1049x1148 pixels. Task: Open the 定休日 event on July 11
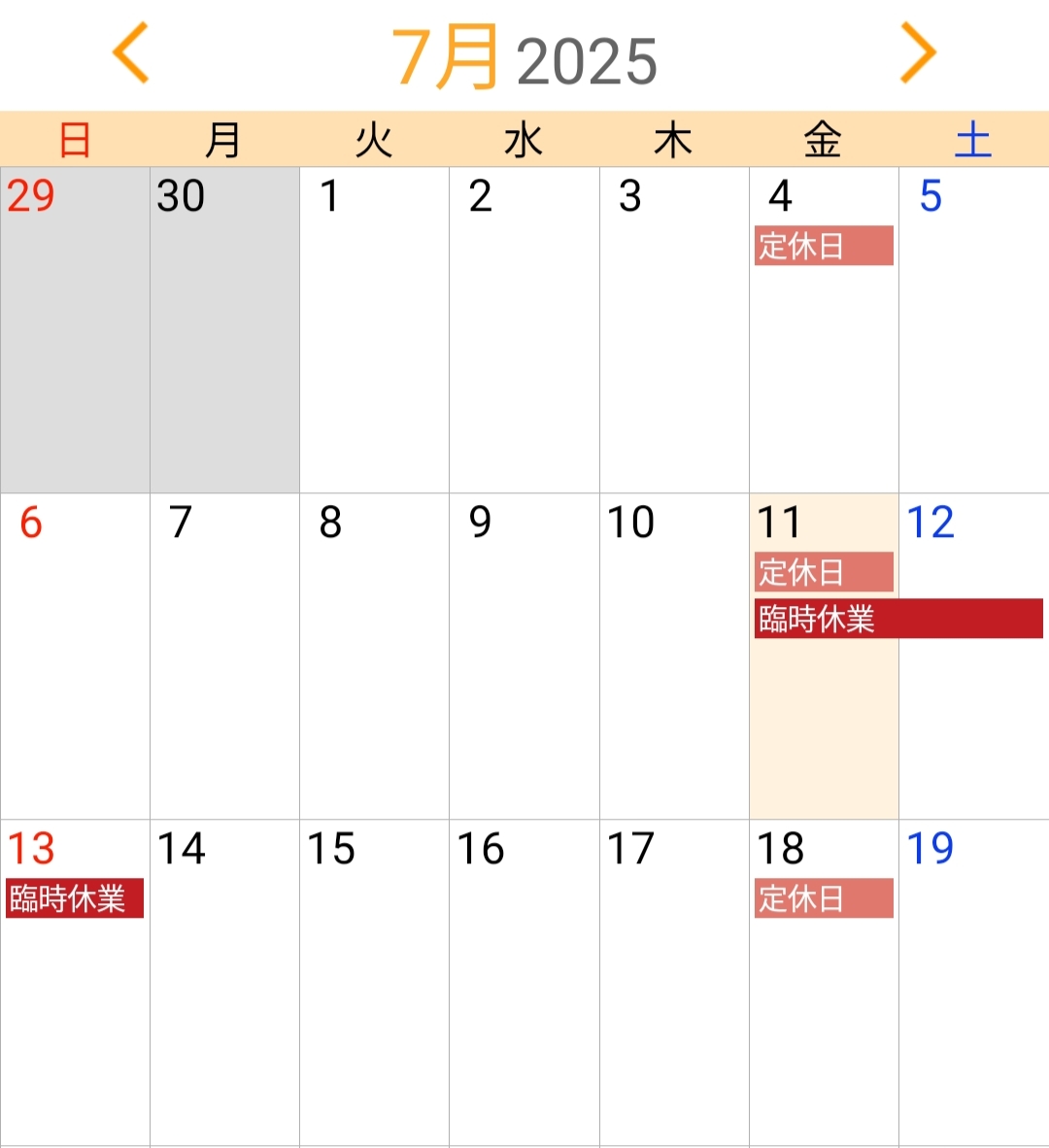[824, 572]
